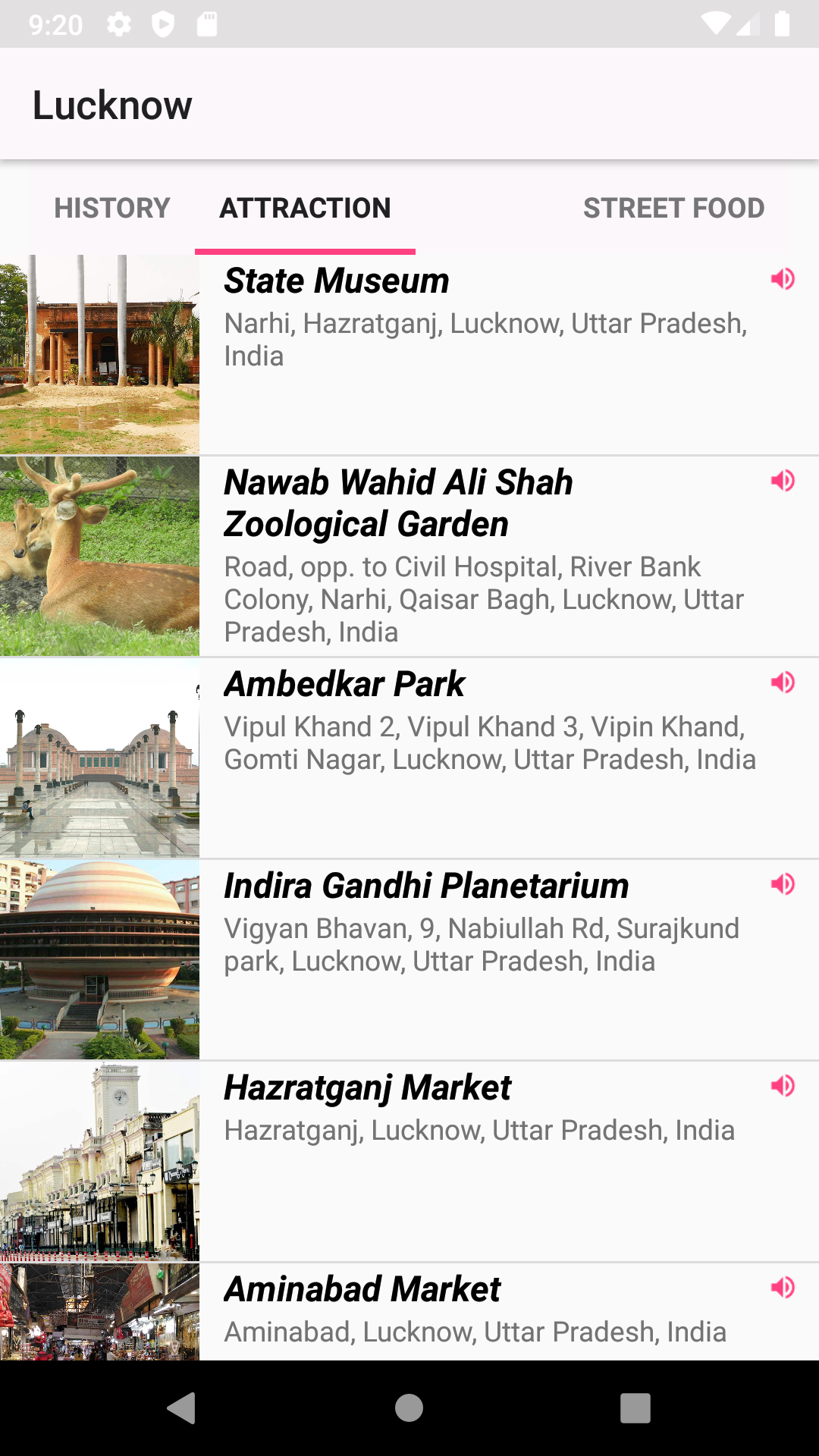Tap the speaker icon for Nawab Wahid Ali Shah Zoological Garden

pyautogui.click(x=784, y=479)
